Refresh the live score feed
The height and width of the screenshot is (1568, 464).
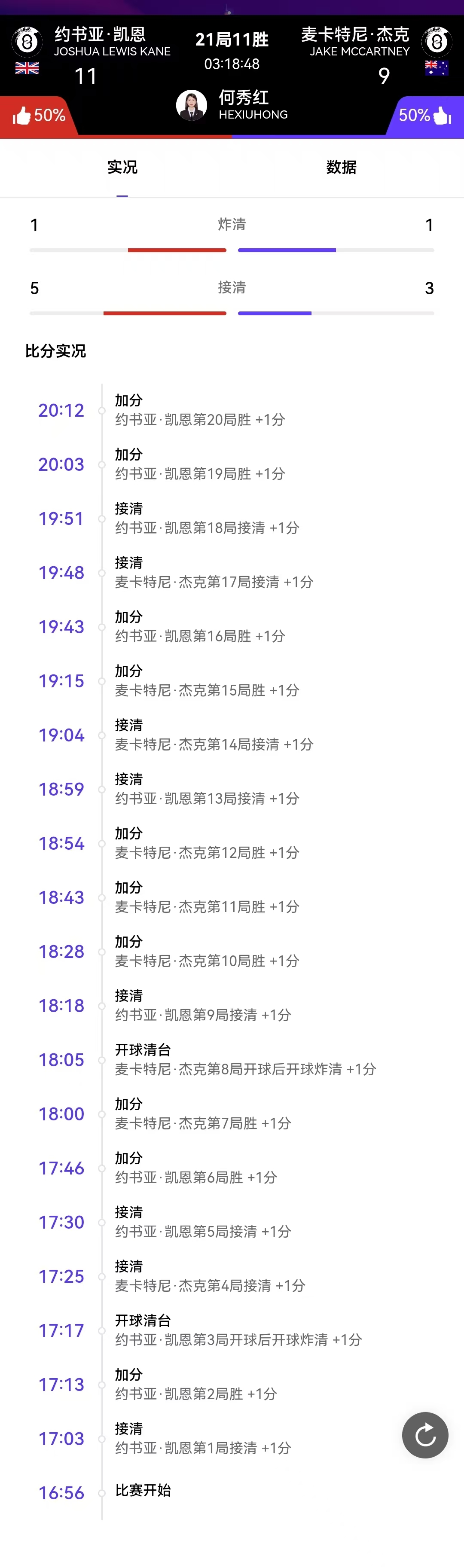(425, 1435)
